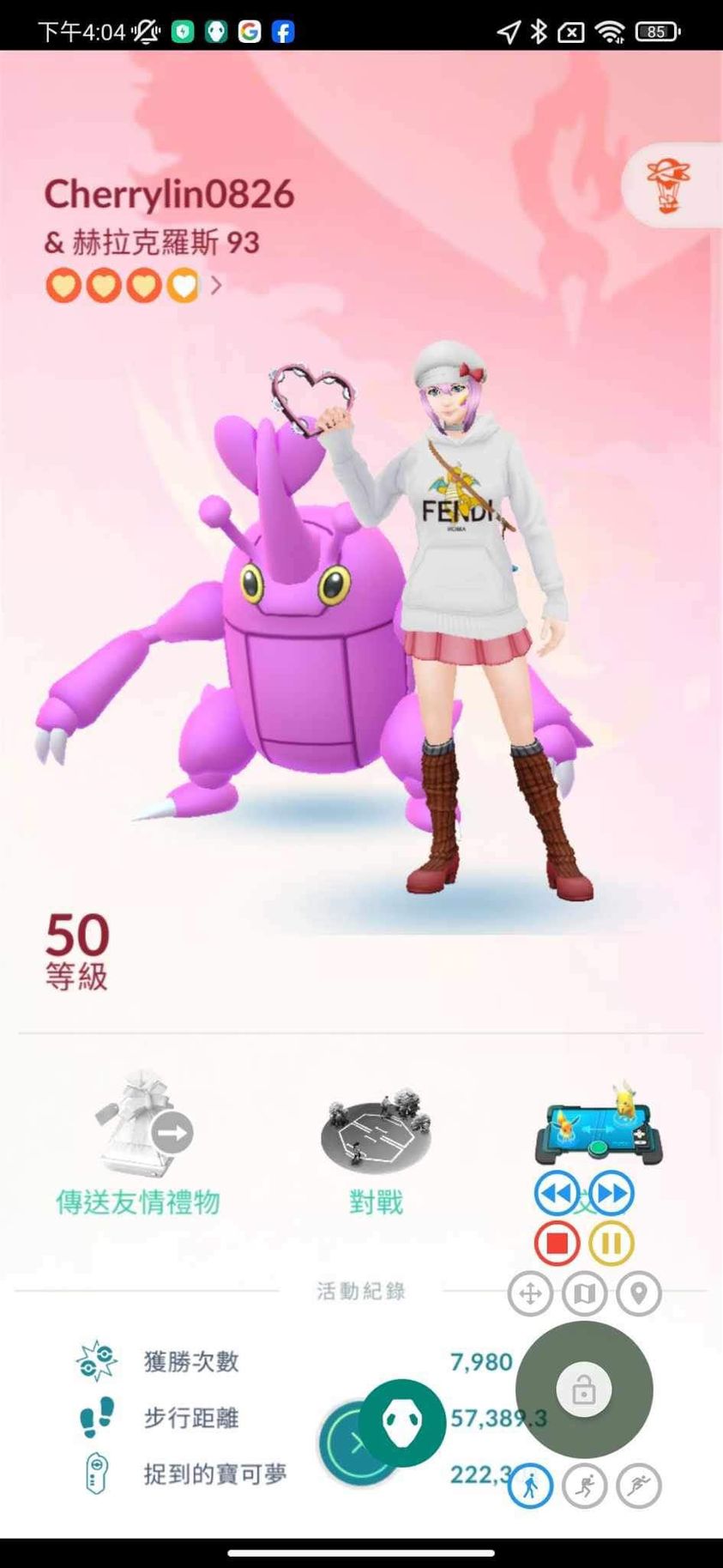Tap the yellow pause button

pos(612,1243)
